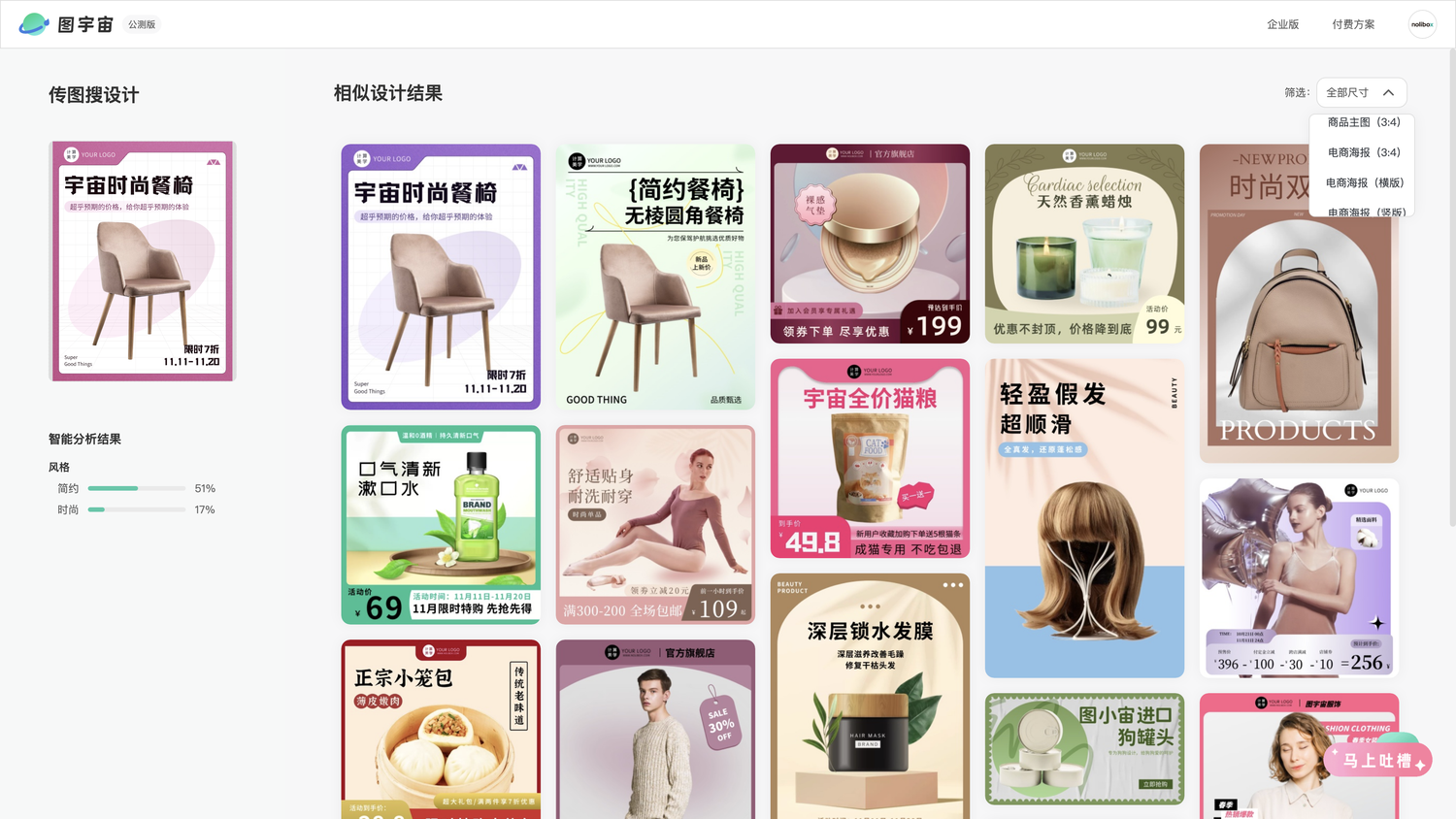Open the 宇宙时尚餐椅 result template
Screen dimensions: 1456x819
coord(441,277)
